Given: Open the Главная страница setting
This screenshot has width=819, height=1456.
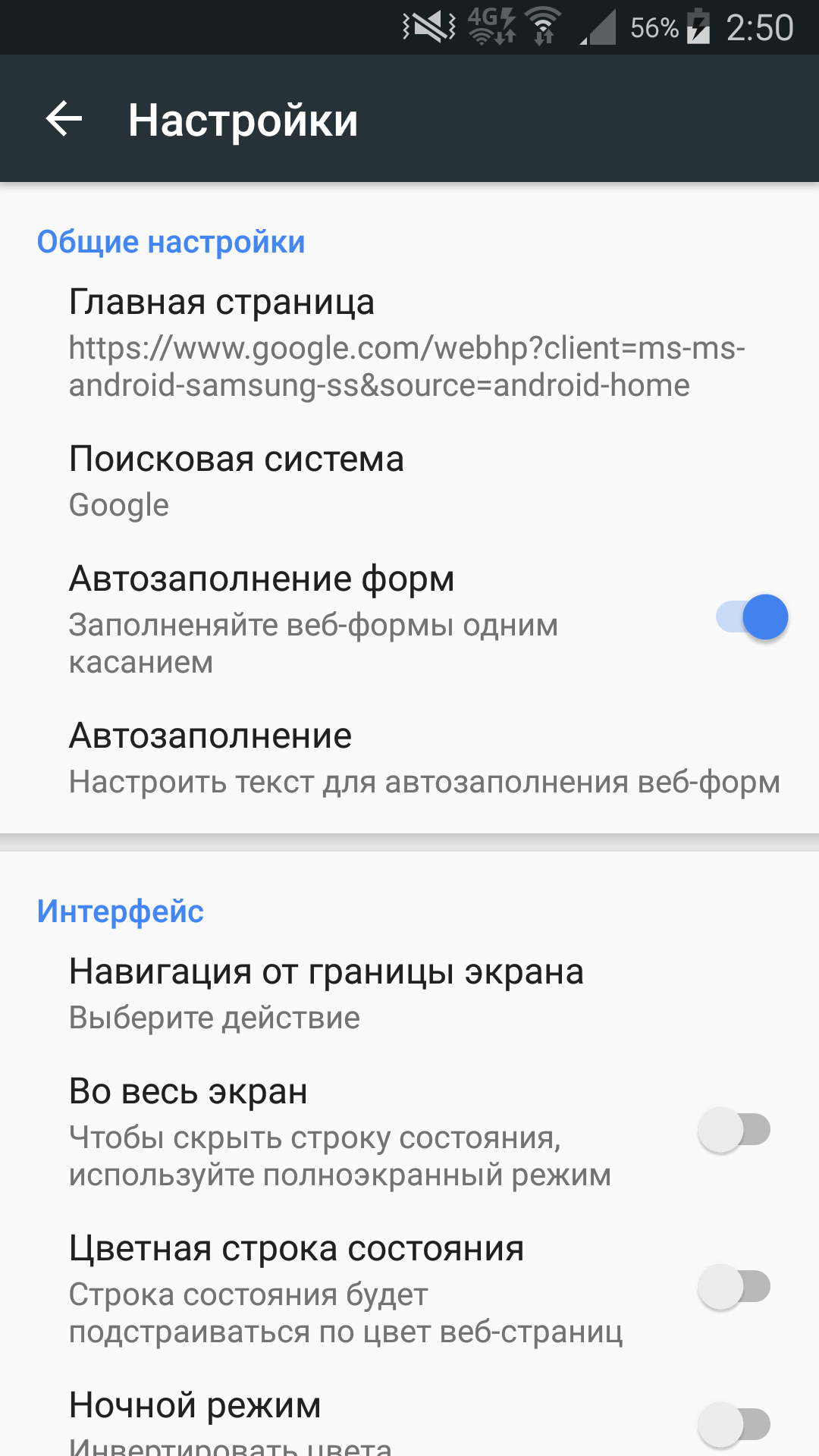Looking at the screenshot, I should click(x=409, y=343).
